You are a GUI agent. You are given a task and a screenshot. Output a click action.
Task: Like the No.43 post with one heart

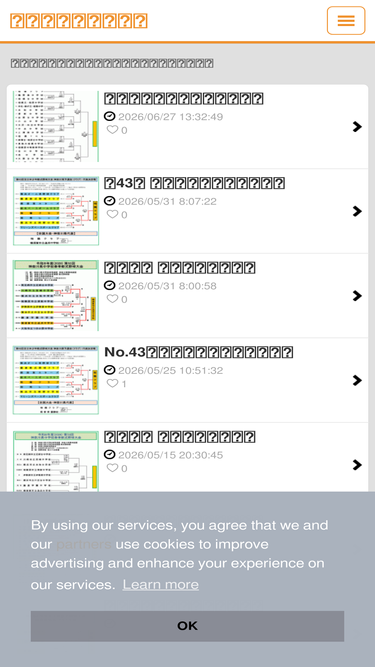(112, 384)
